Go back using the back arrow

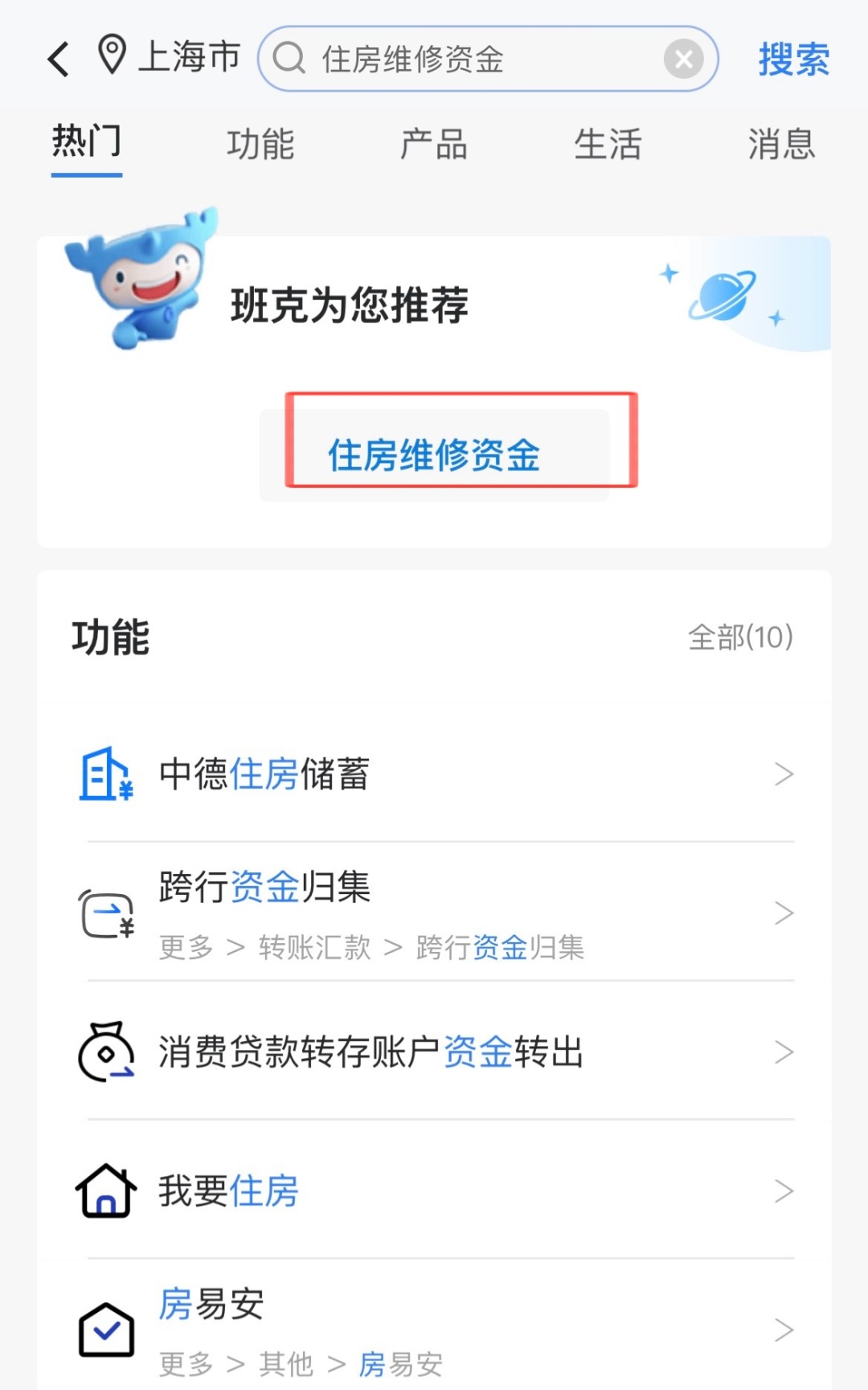click(59, 59)
